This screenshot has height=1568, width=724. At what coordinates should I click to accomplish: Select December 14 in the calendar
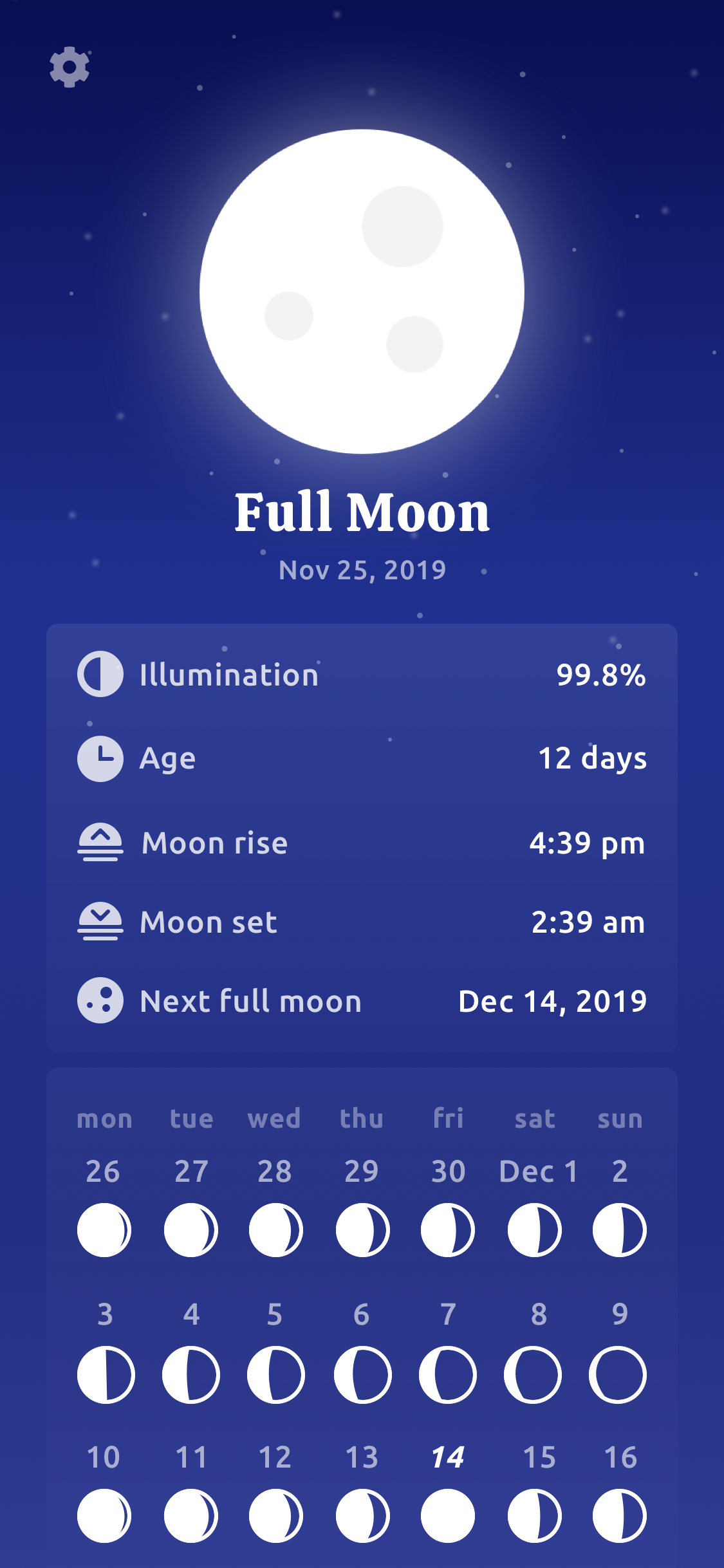(447, 1460)
